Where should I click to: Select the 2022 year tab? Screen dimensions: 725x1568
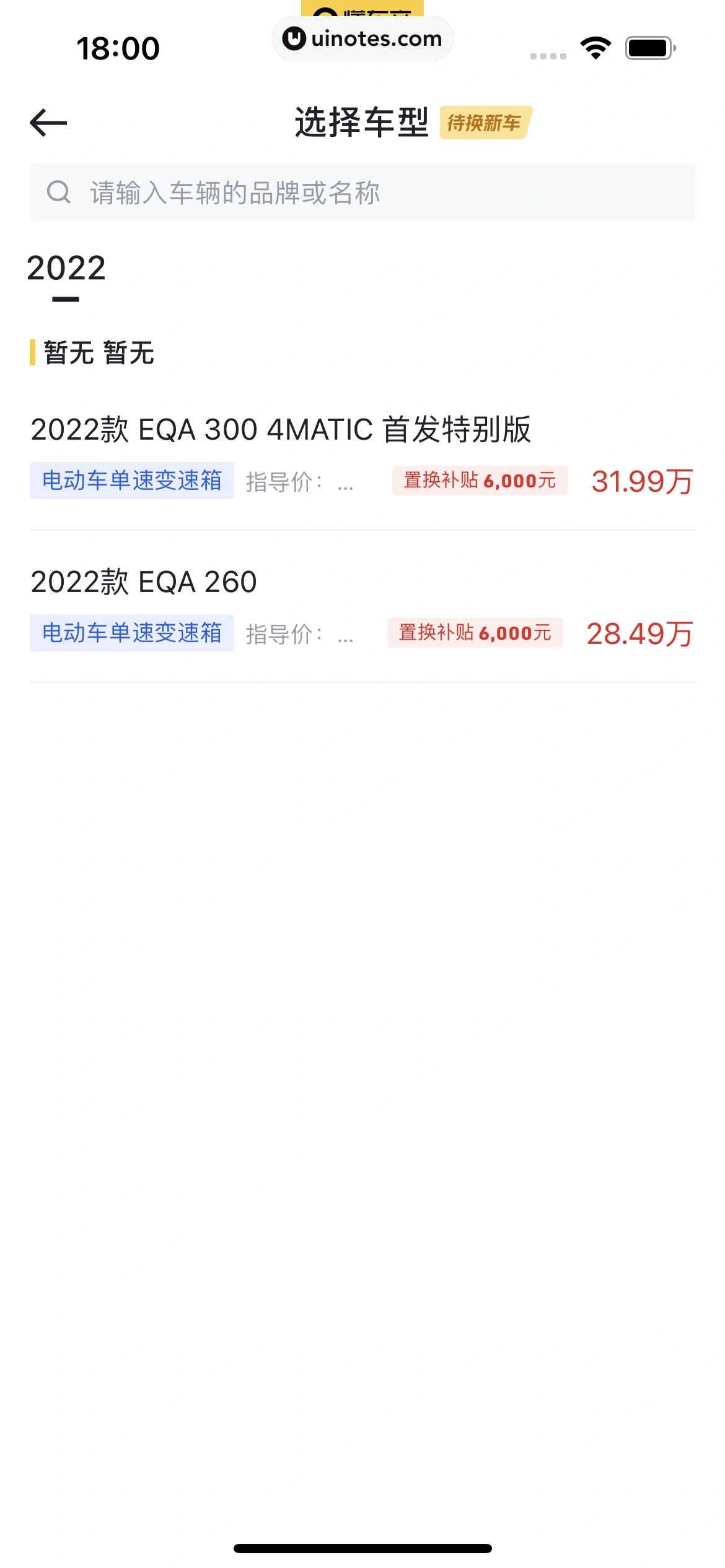coord(66,269)
